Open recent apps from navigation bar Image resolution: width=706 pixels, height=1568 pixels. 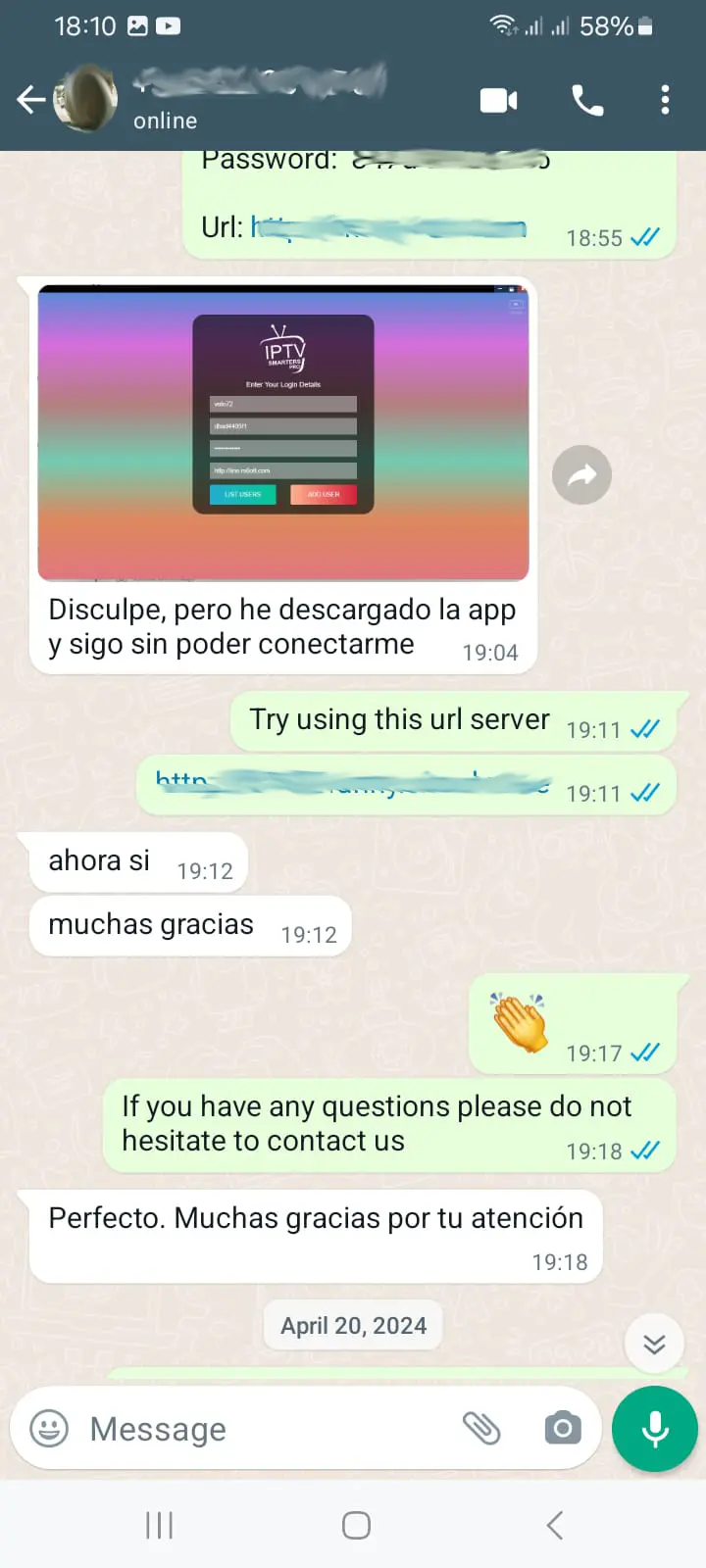(x=159, y=1525)
